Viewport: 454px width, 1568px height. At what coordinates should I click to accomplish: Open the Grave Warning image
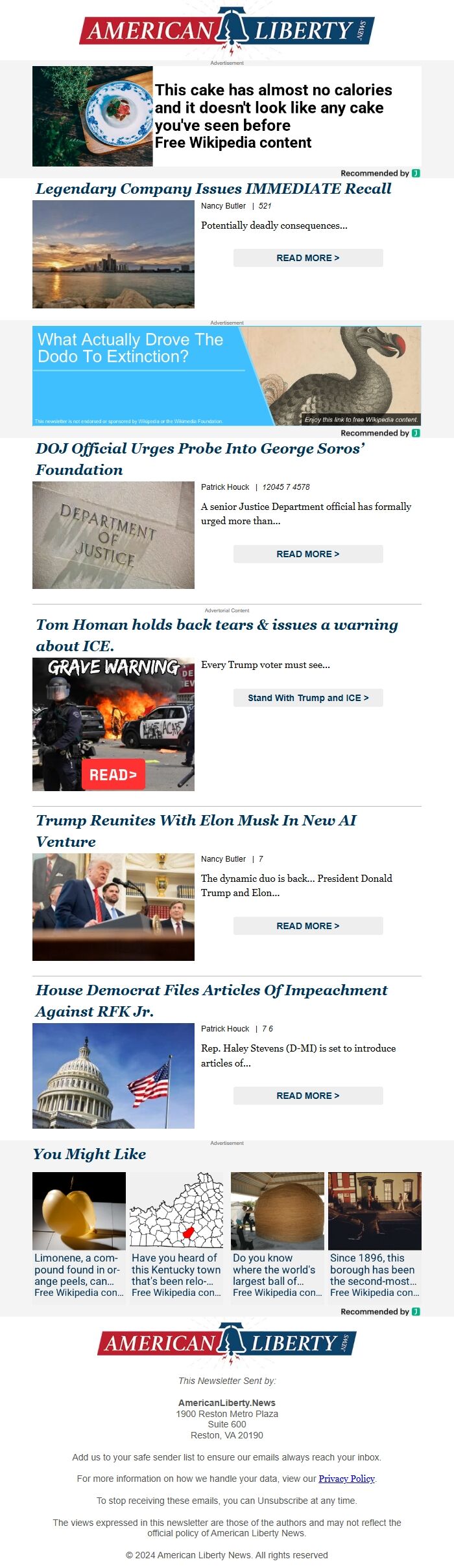tap(113, 724)
